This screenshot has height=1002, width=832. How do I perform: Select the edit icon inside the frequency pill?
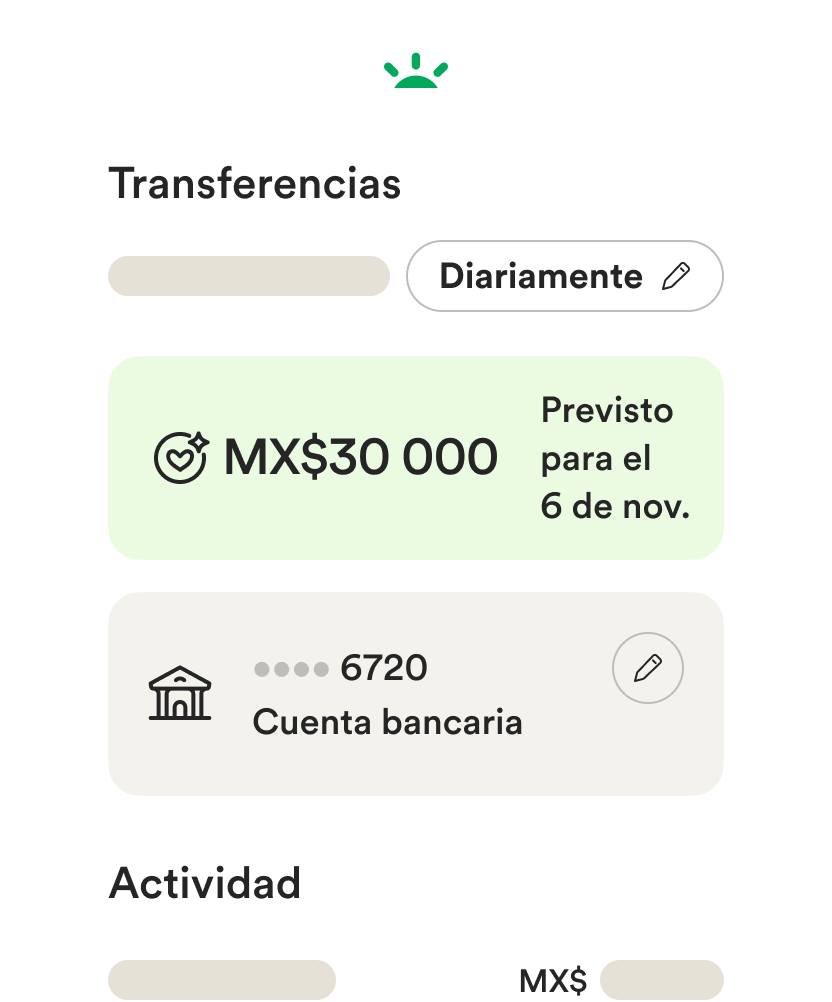(x=678, y=276)
